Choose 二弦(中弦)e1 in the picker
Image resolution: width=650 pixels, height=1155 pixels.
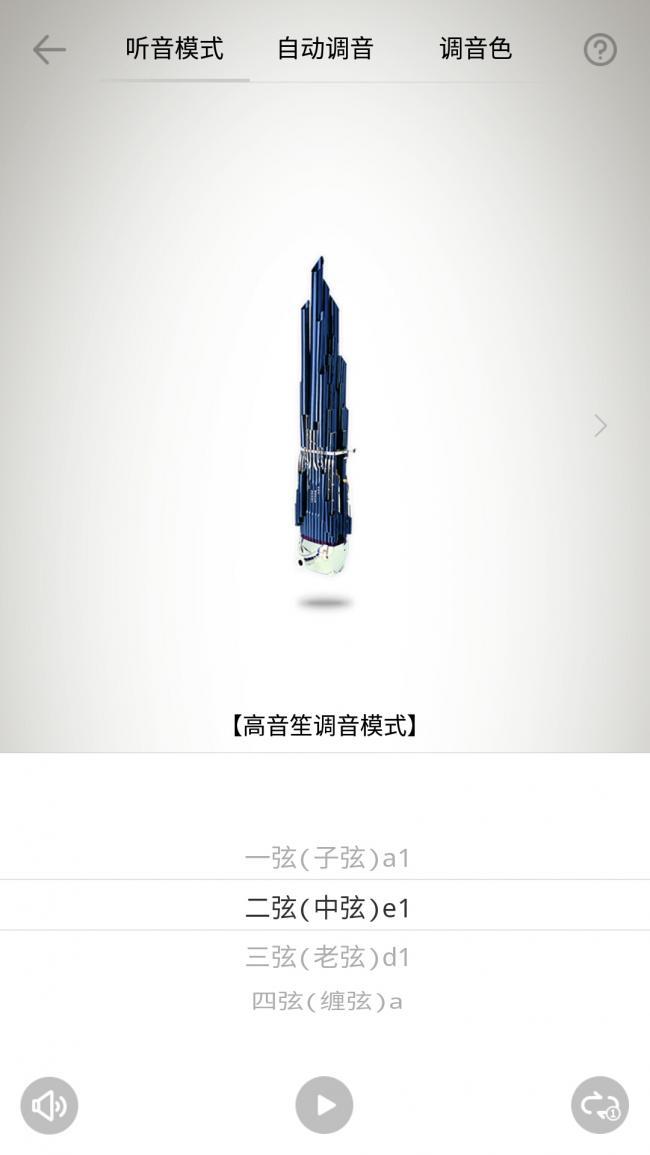327,907
